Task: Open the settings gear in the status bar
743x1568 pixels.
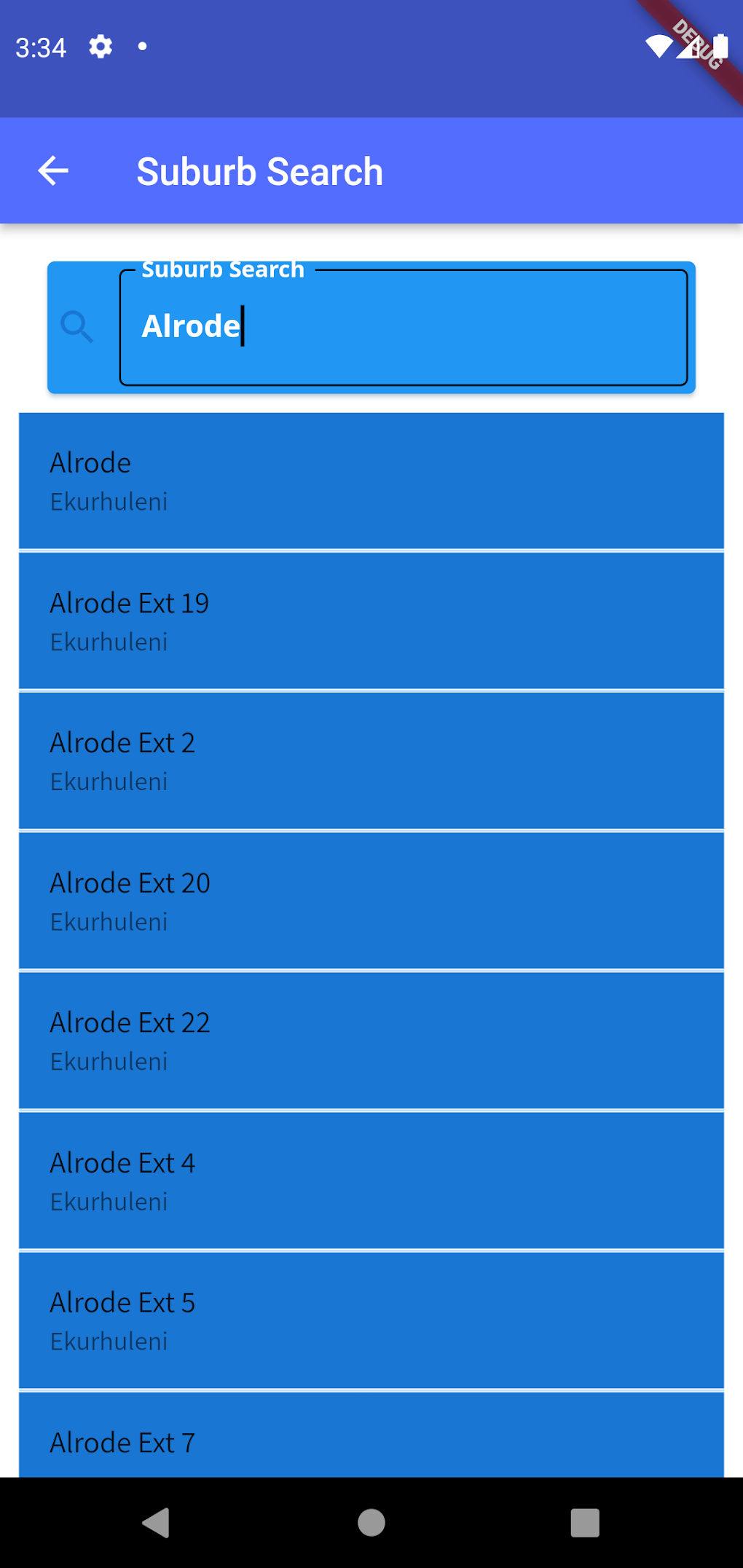Action: [100, 47]
